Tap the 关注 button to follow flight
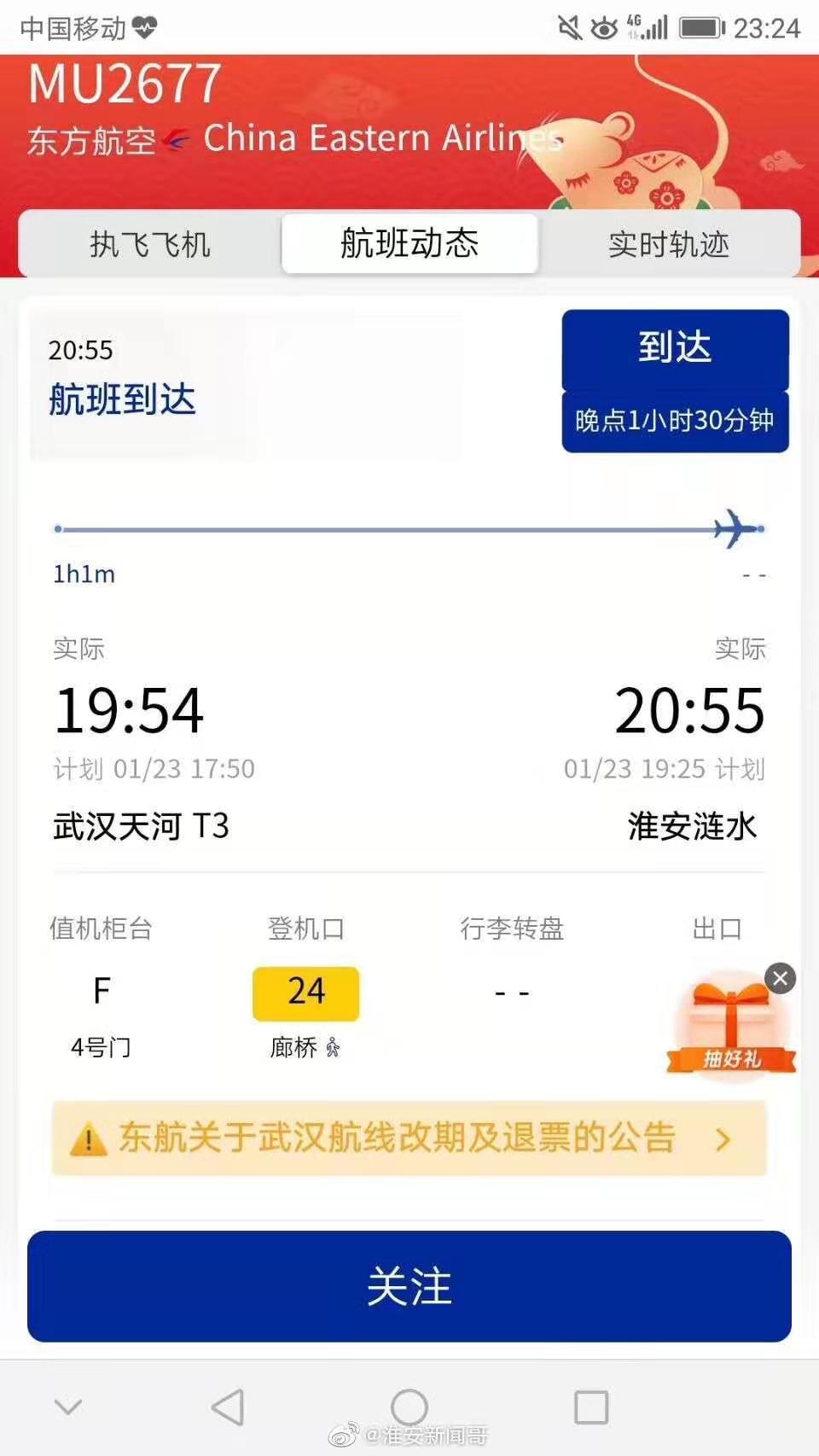819x1456 pixels. click(409, 1286)
